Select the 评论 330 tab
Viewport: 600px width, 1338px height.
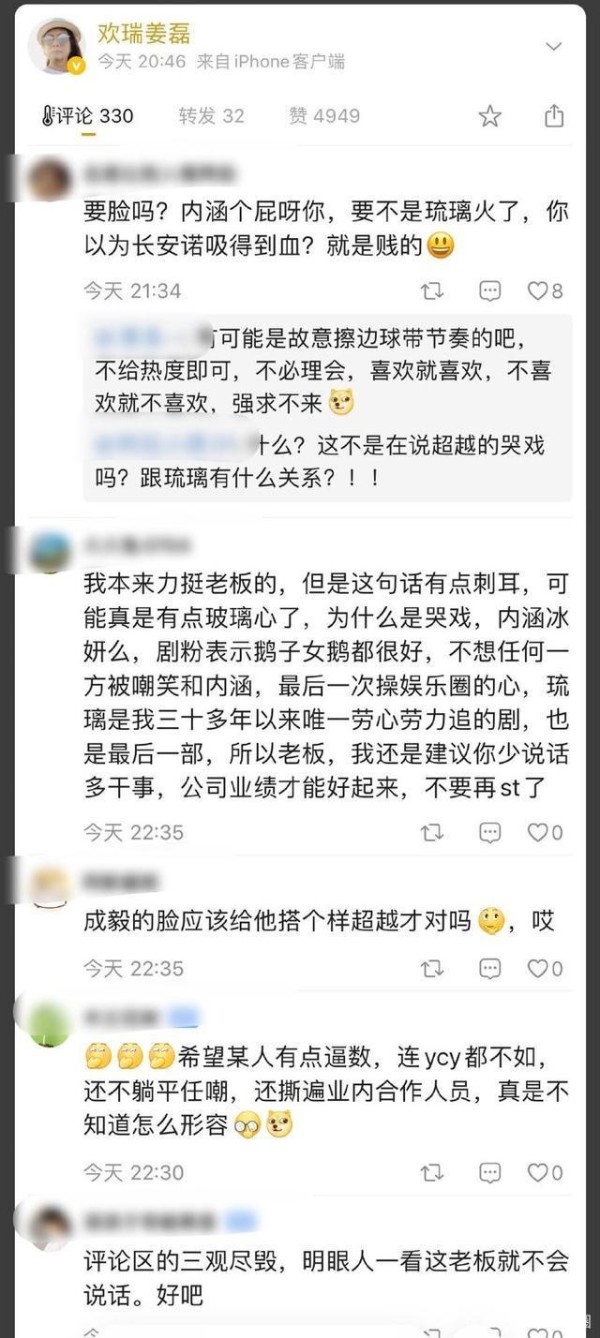click(x=87, y=116)
